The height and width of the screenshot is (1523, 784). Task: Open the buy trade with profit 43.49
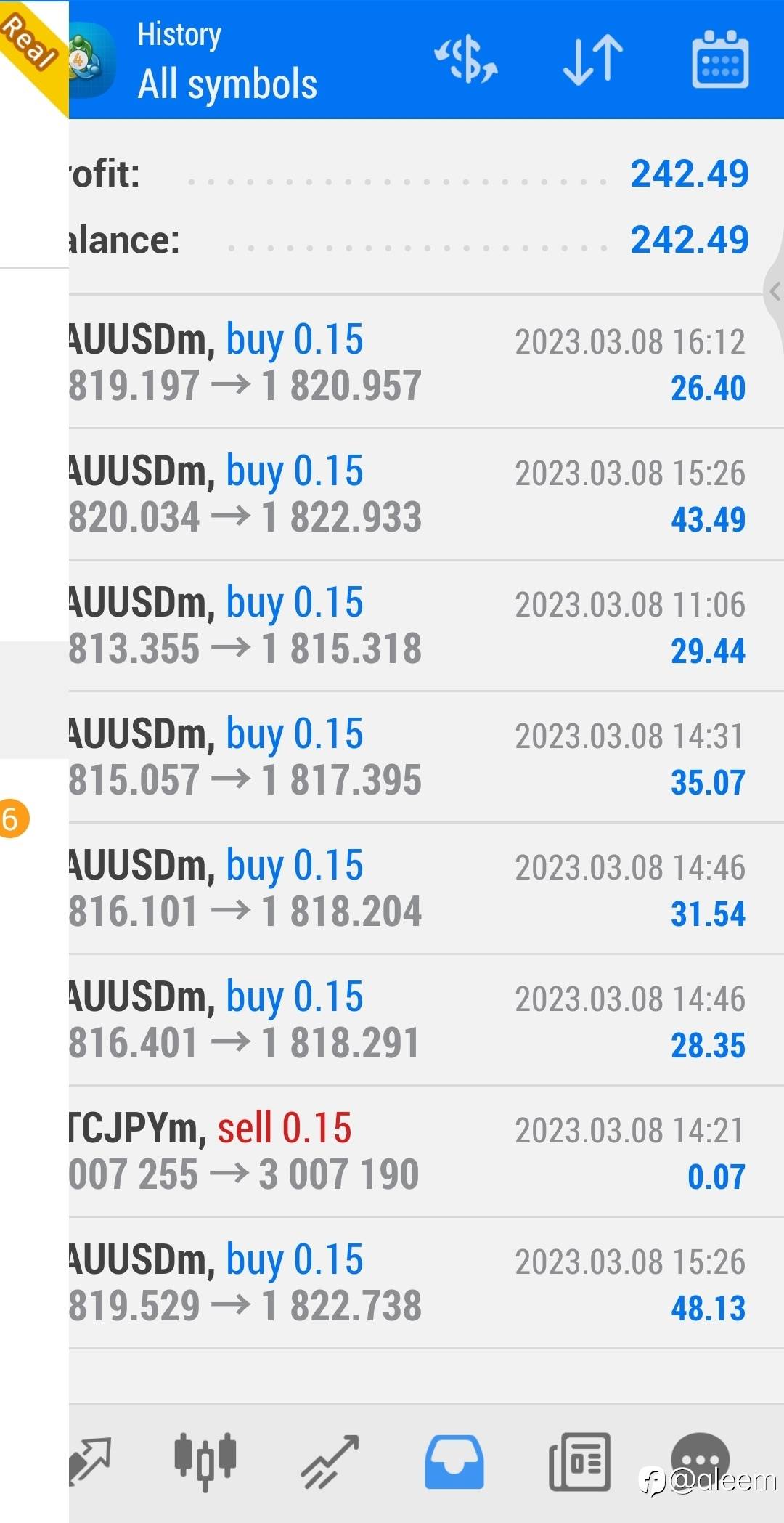pyautogui.click(x=426, y=495)
